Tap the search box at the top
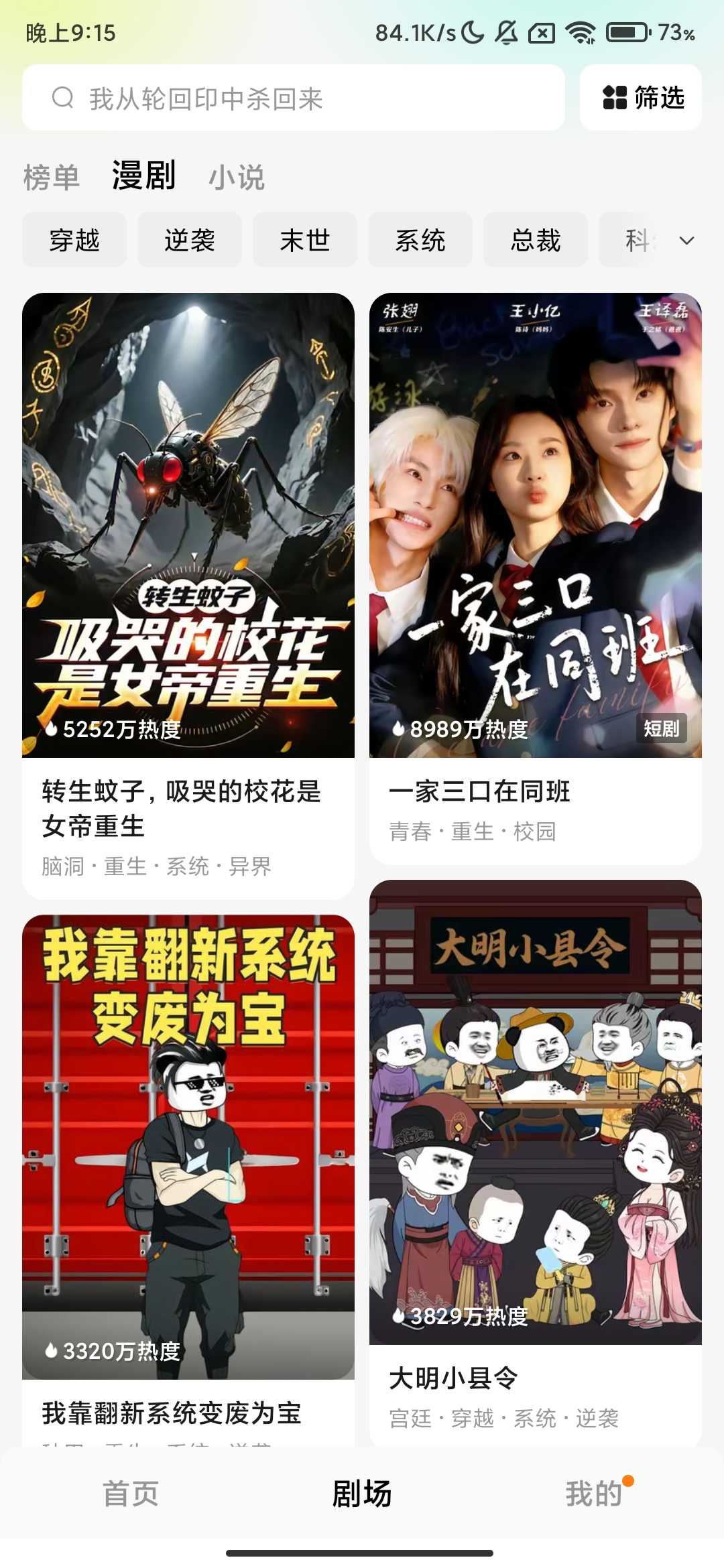The height and width of the screenshot is (1568, 724). 293,98
